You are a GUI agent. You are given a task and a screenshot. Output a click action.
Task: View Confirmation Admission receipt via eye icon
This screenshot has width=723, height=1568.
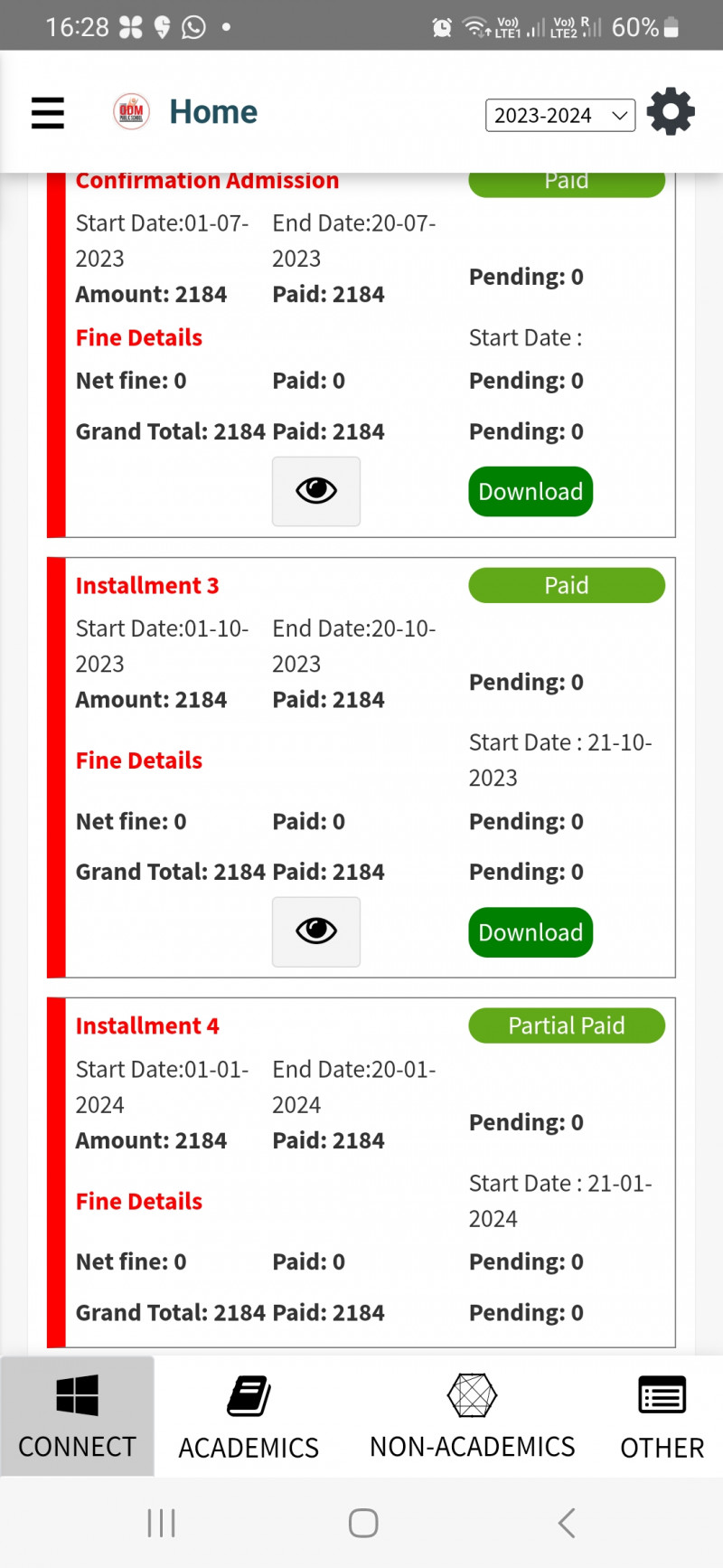pos(316,491)
